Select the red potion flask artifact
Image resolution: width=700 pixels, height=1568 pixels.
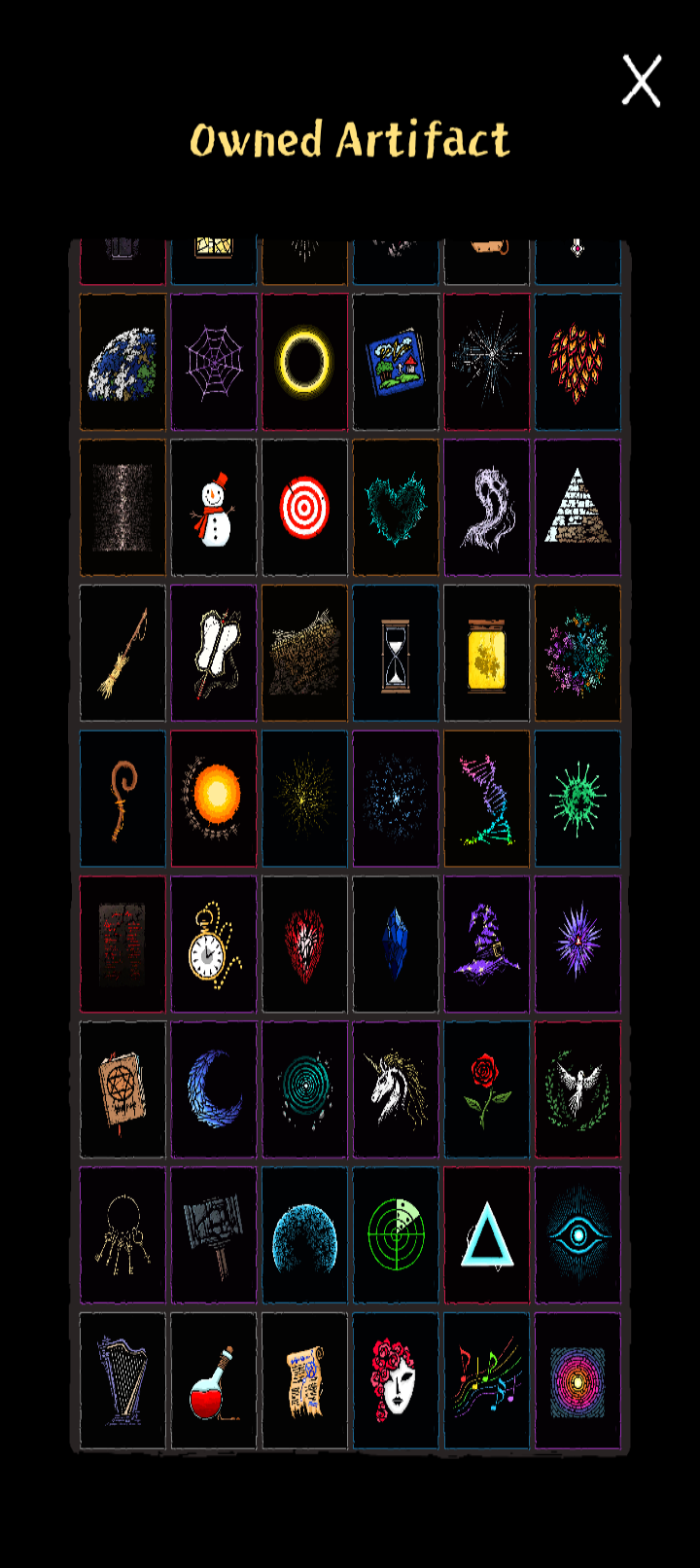coord(214,1381)
